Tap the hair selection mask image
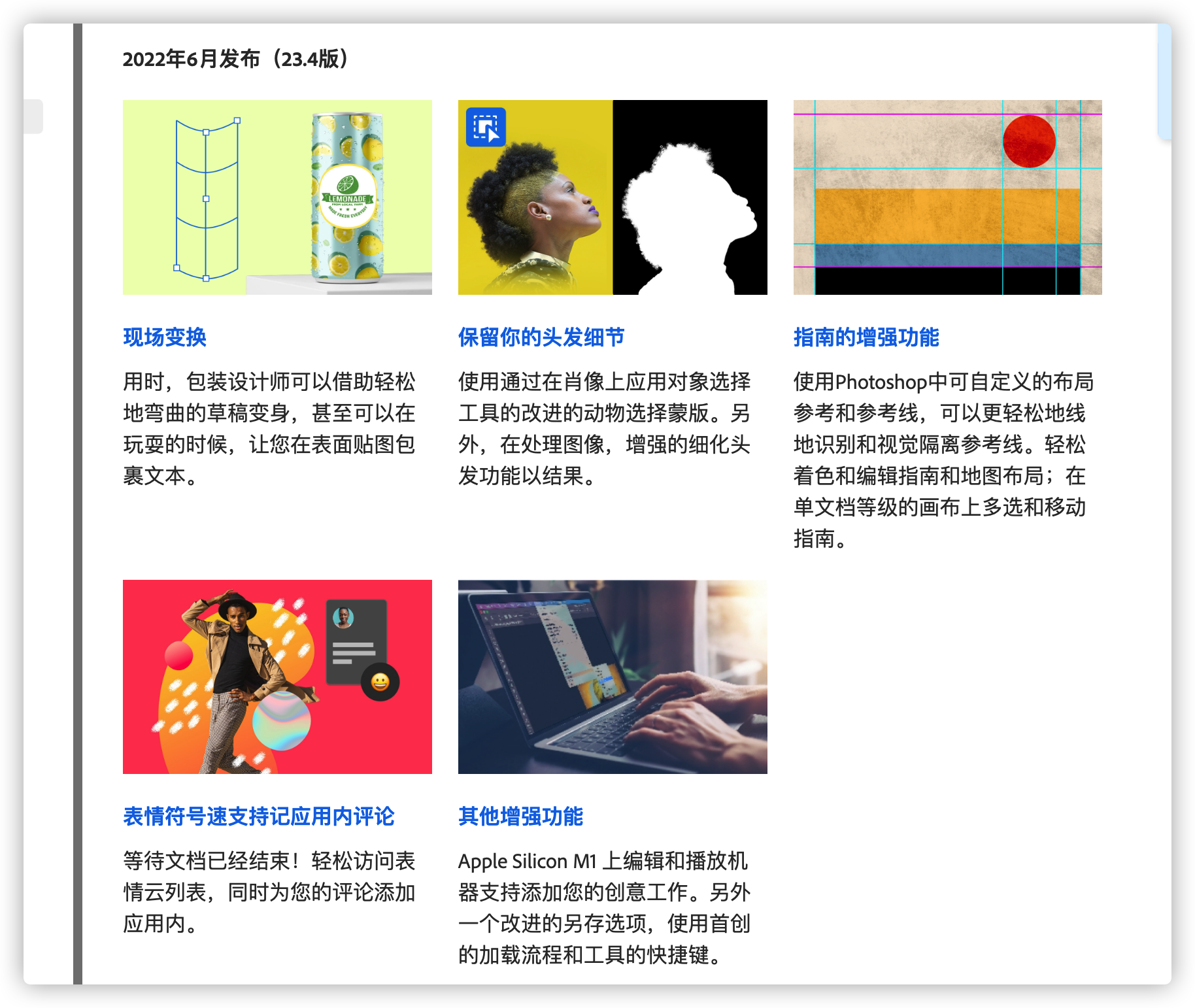 coord(613,197)
